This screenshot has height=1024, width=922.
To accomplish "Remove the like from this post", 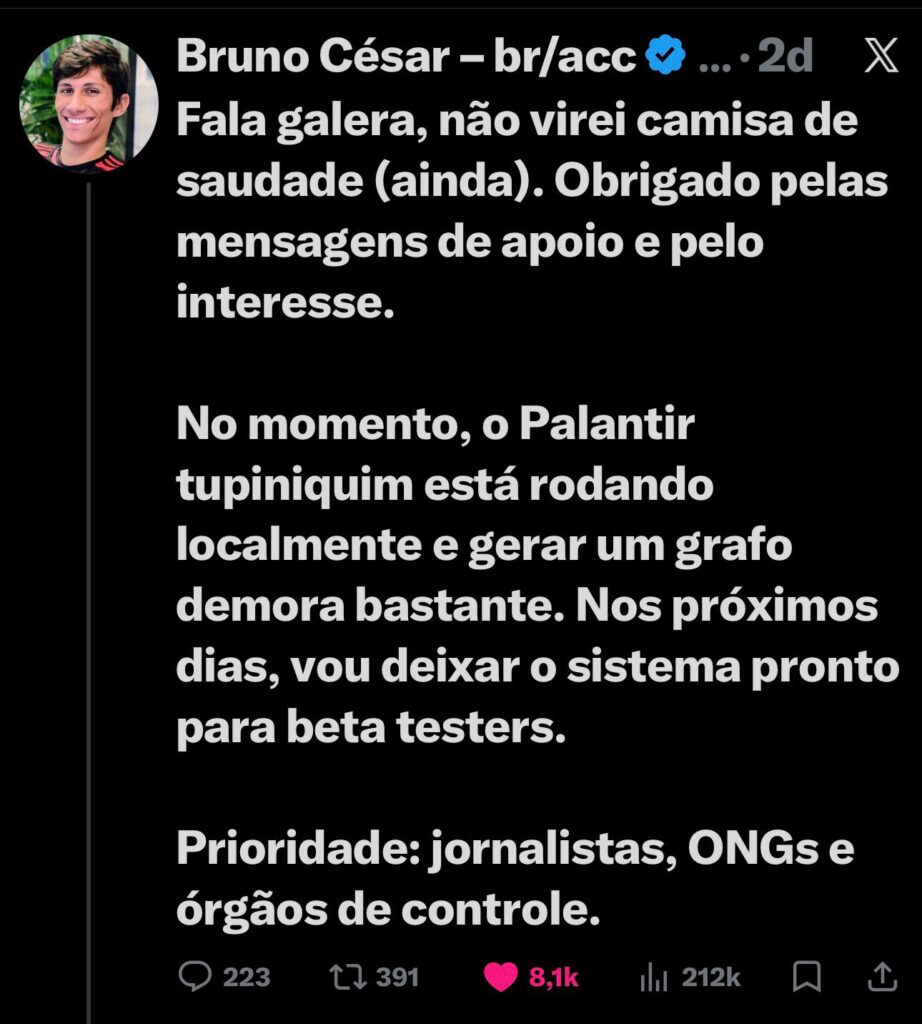I will (x=502, y=976).
